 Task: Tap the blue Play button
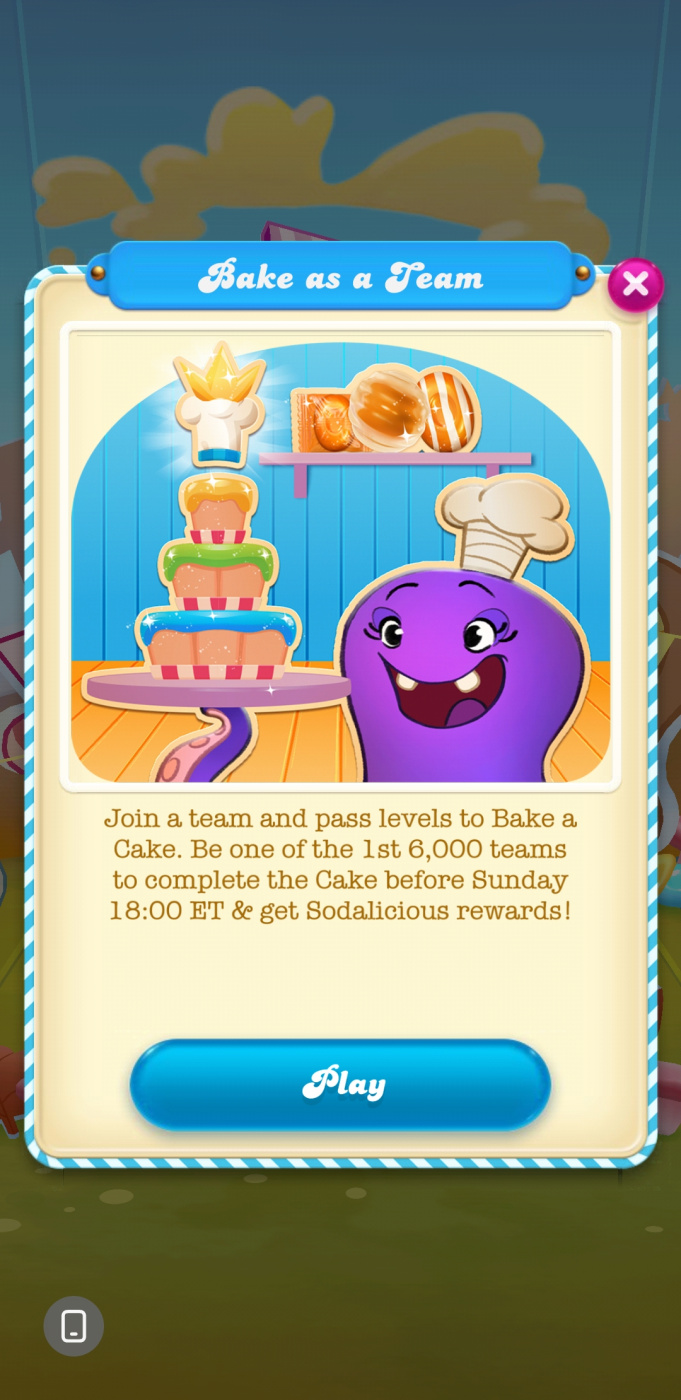pos(340,1085)
